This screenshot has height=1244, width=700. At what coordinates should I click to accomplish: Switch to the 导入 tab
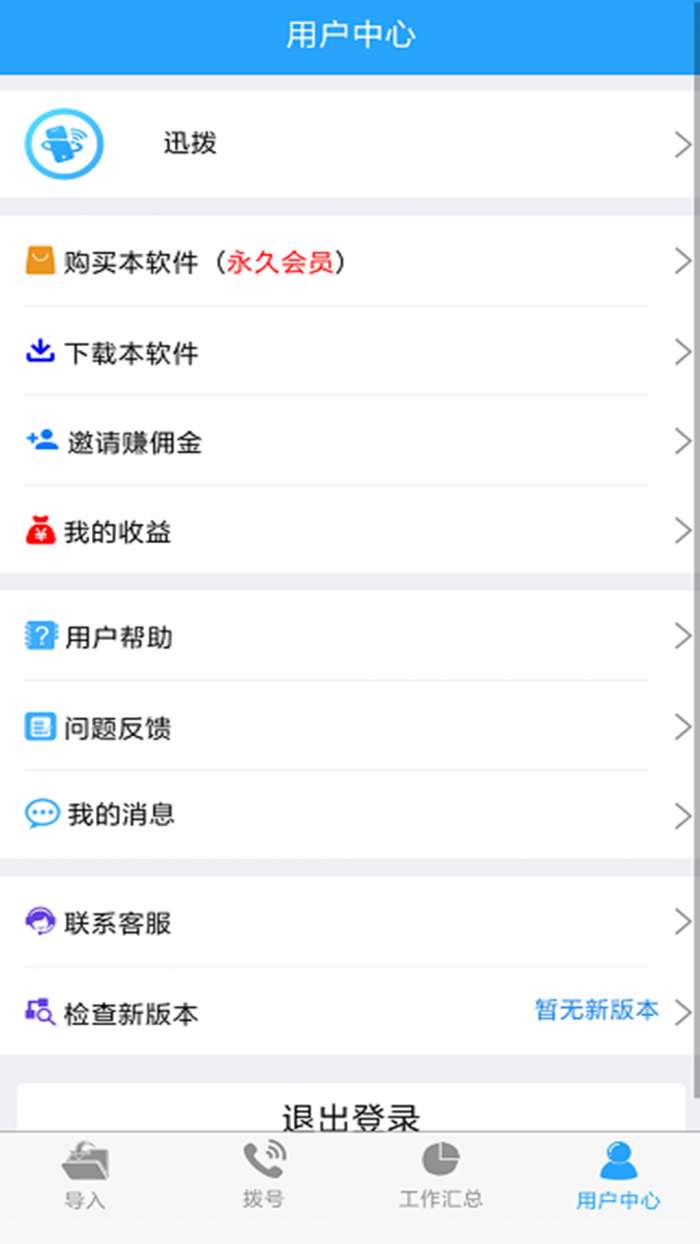click(85, 1177)
